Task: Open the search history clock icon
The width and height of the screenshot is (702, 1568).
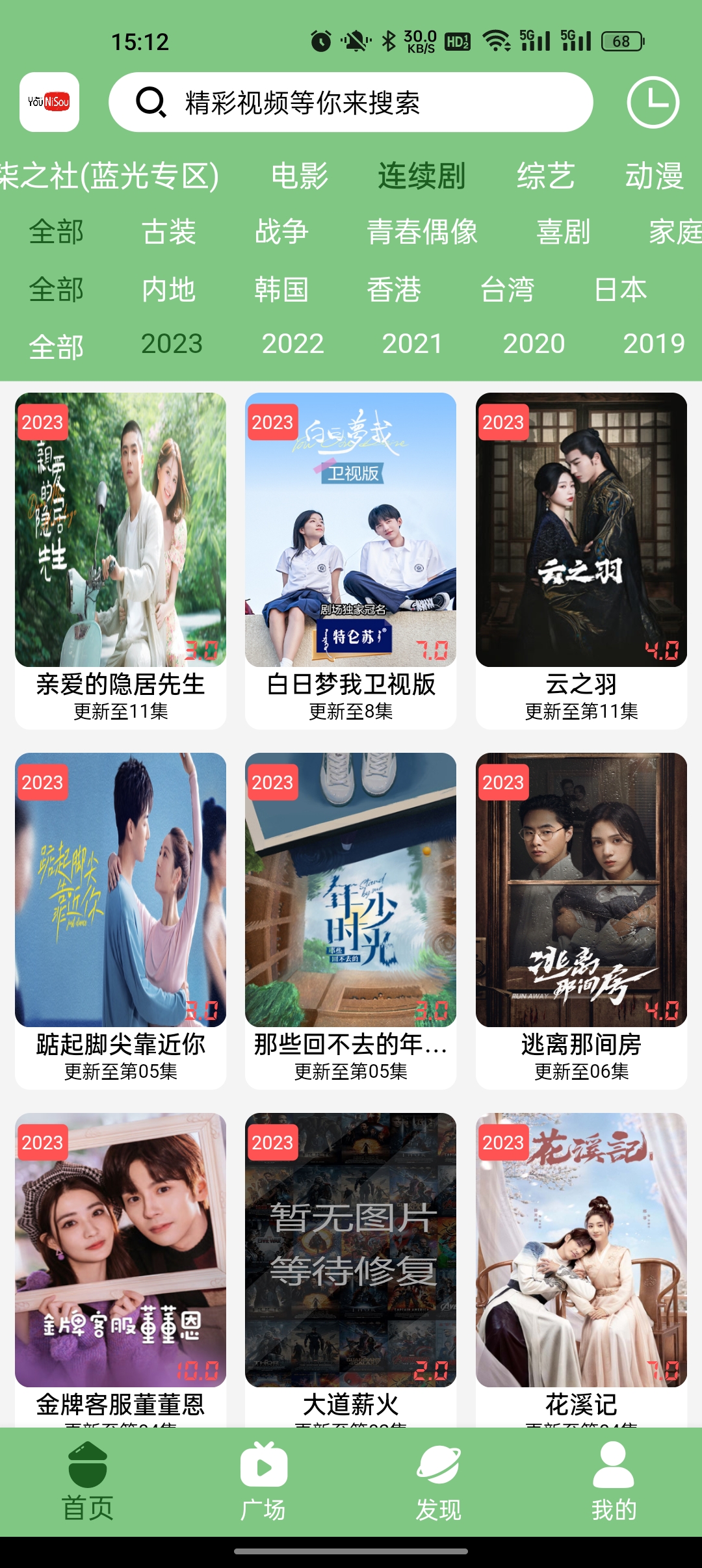Action: 653,102
